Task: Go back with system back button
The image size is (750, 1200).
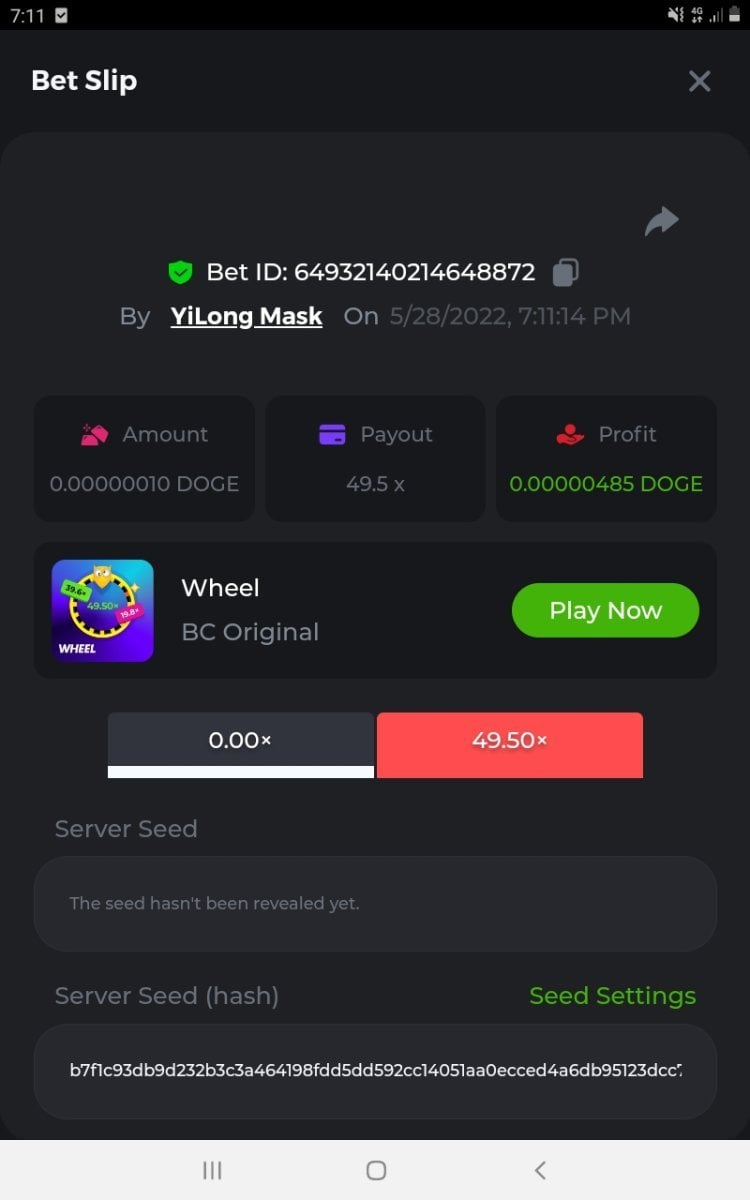Action: point(540,1170)
